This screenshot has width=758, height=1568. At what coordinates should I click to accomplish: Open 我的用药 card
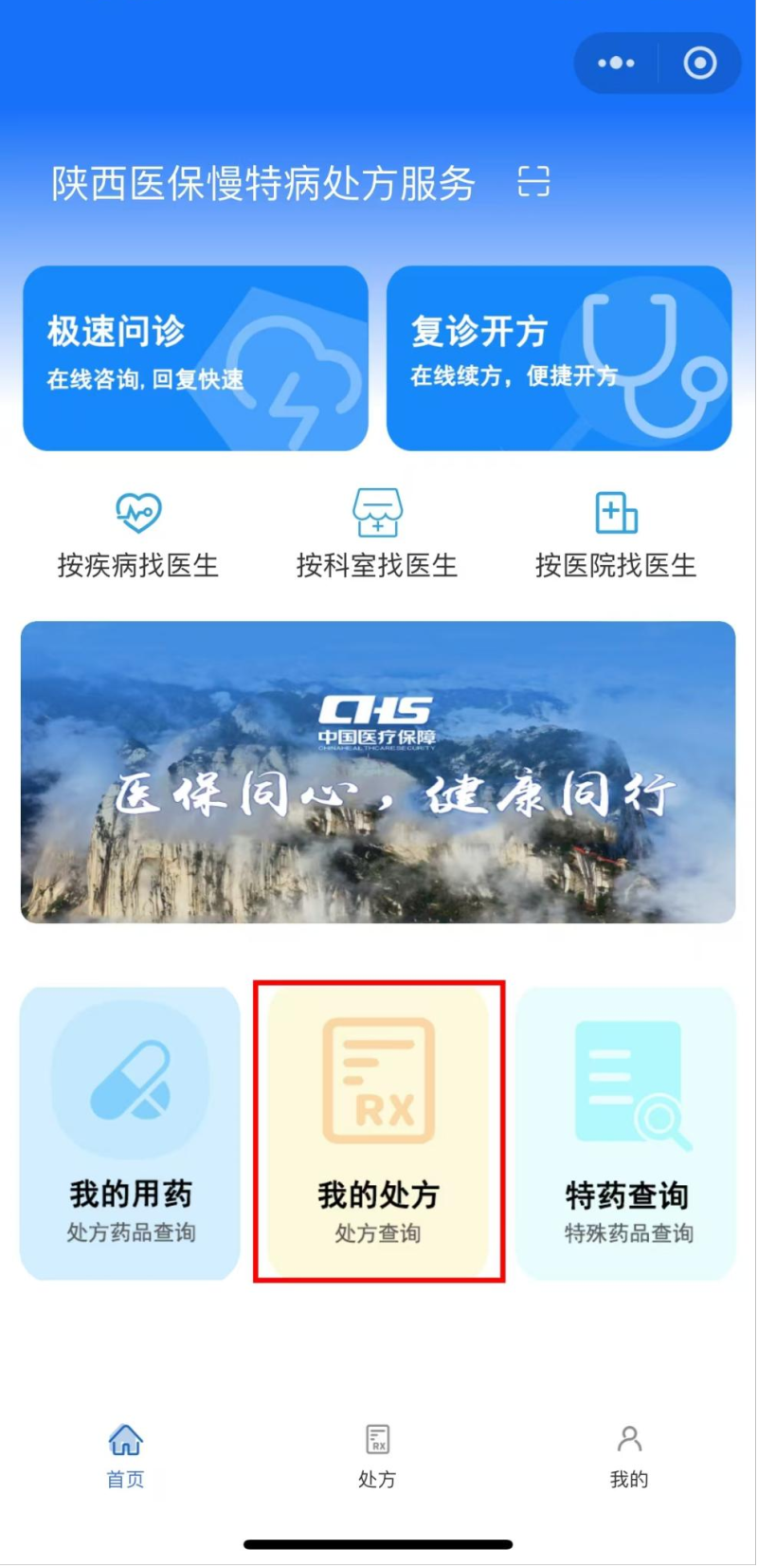click(x=130, y=1133)
